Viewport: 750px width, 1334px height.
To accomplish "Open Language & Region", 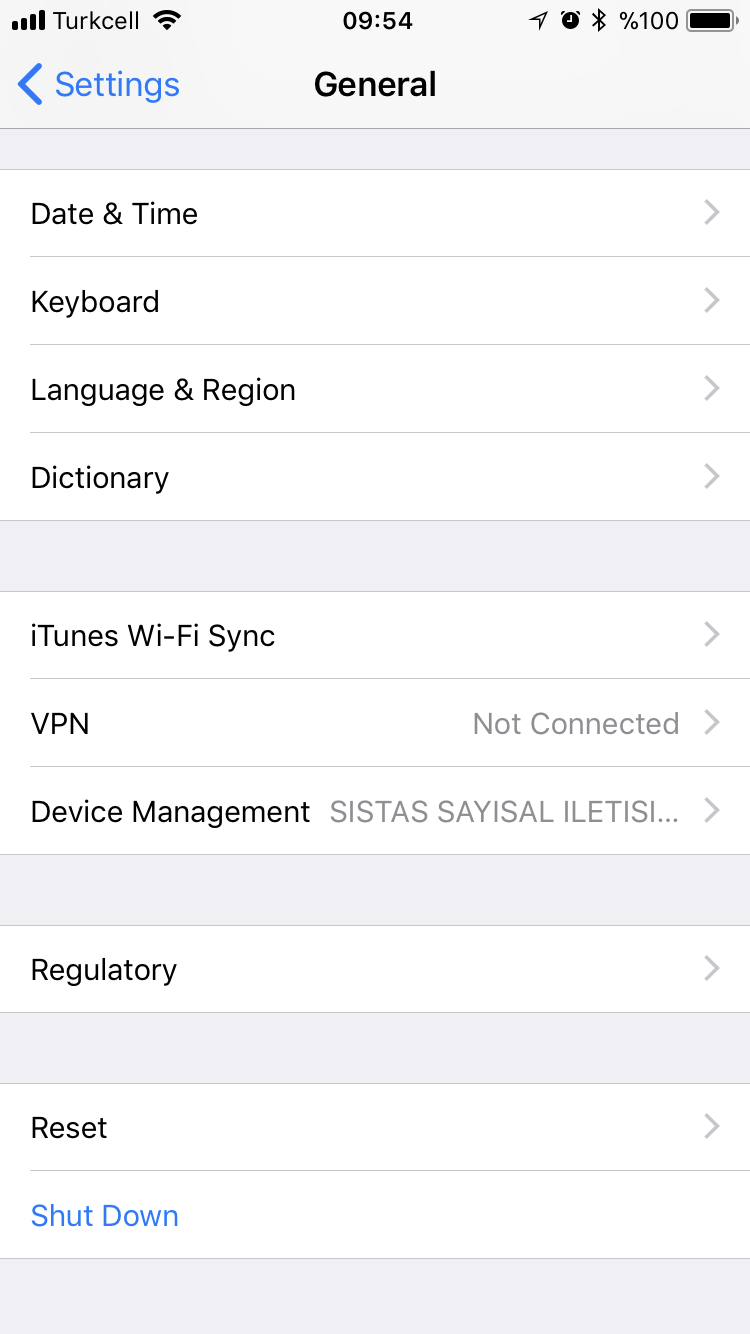I will click(x=375, y=389).
